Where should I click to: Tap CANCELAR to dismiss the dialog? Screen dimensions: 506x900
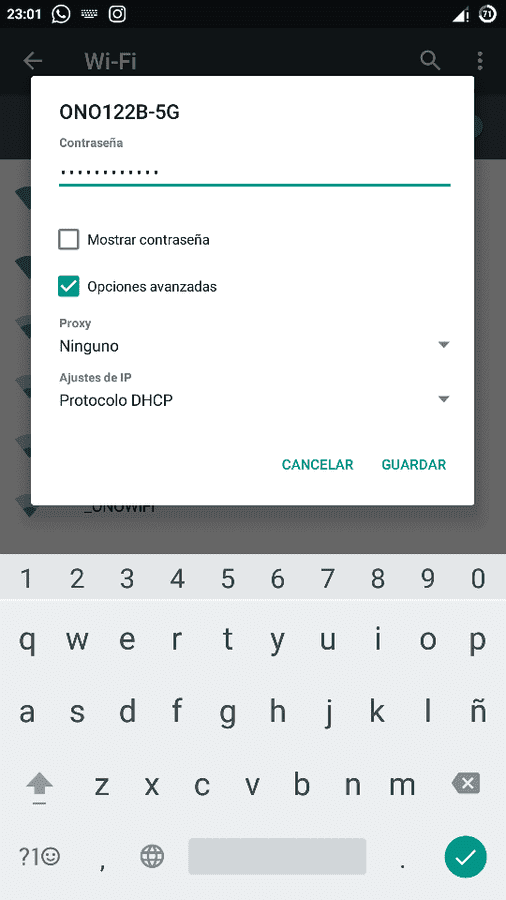(317, 464)
